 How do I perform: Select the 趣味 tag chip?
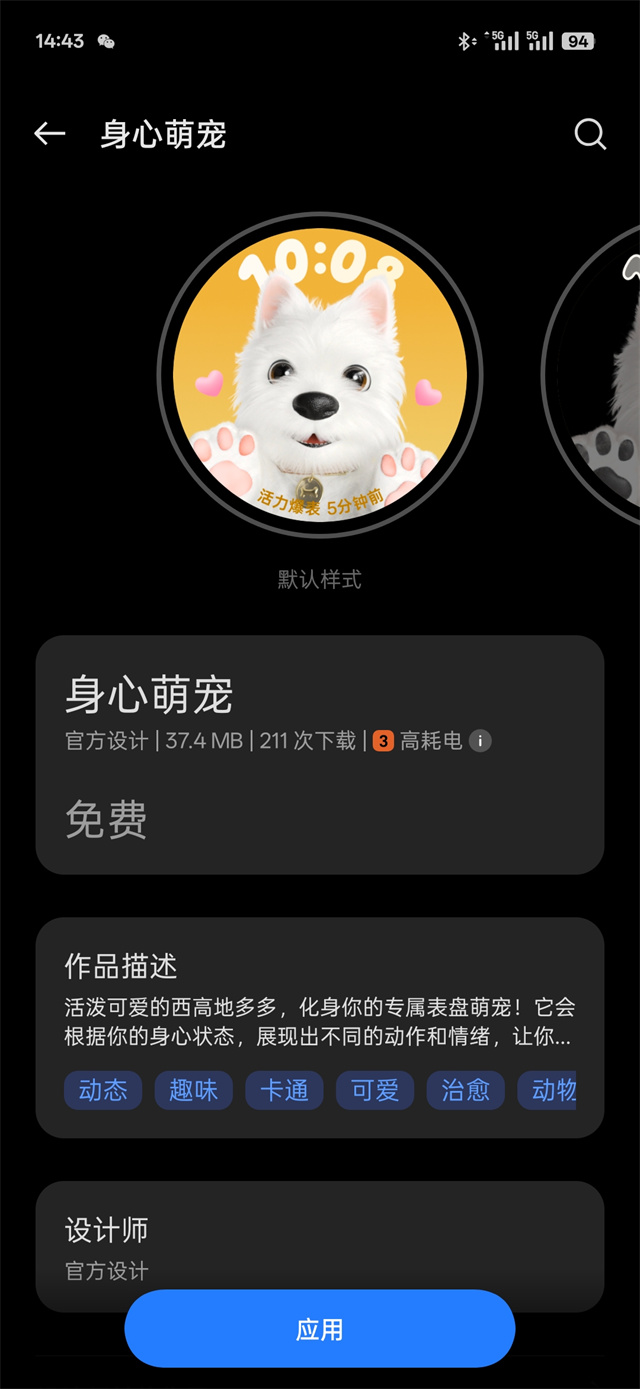(193, 1090)
